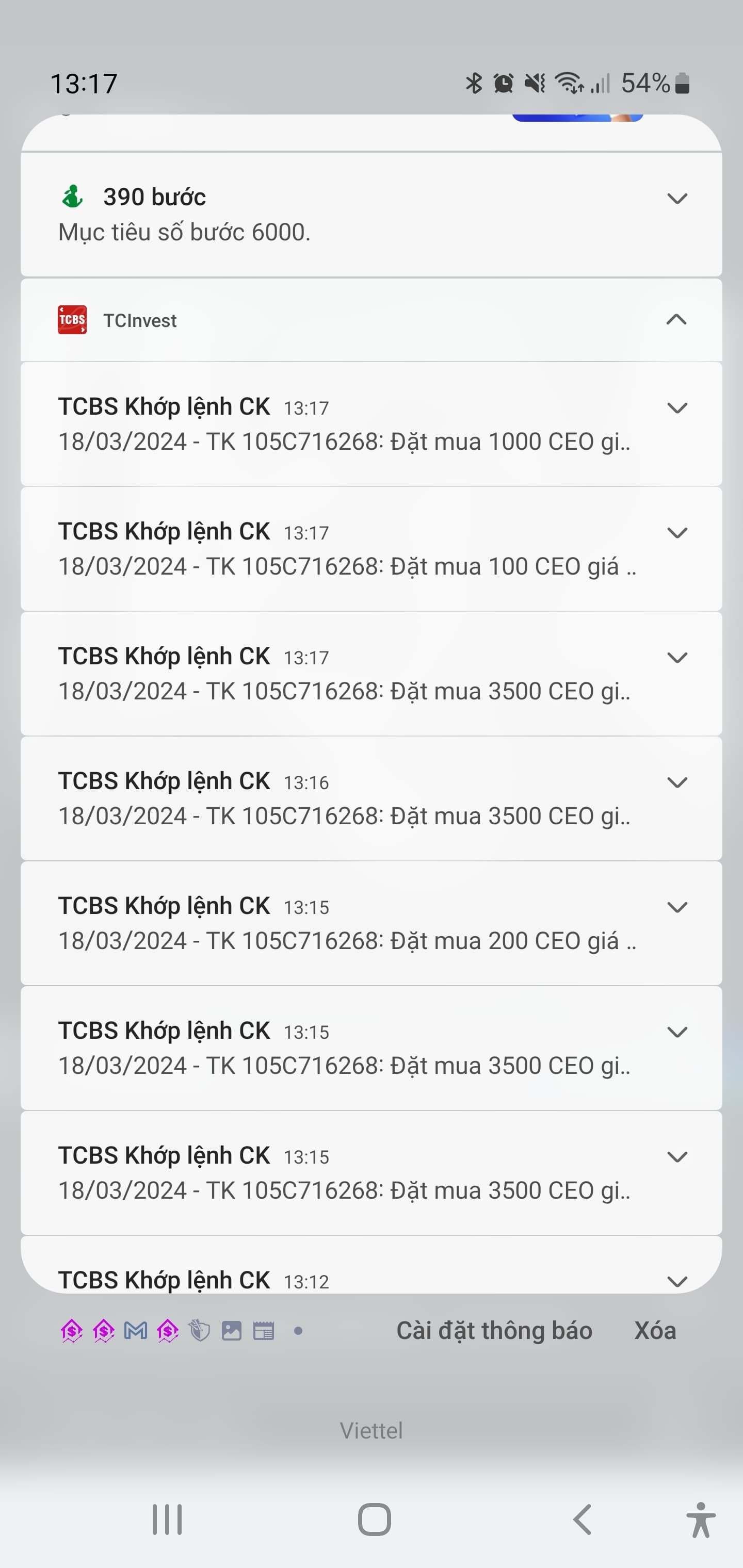Expand the 390 bước step notification
The height and width of the screenshot is (1568, 743).
click(676, 199)
